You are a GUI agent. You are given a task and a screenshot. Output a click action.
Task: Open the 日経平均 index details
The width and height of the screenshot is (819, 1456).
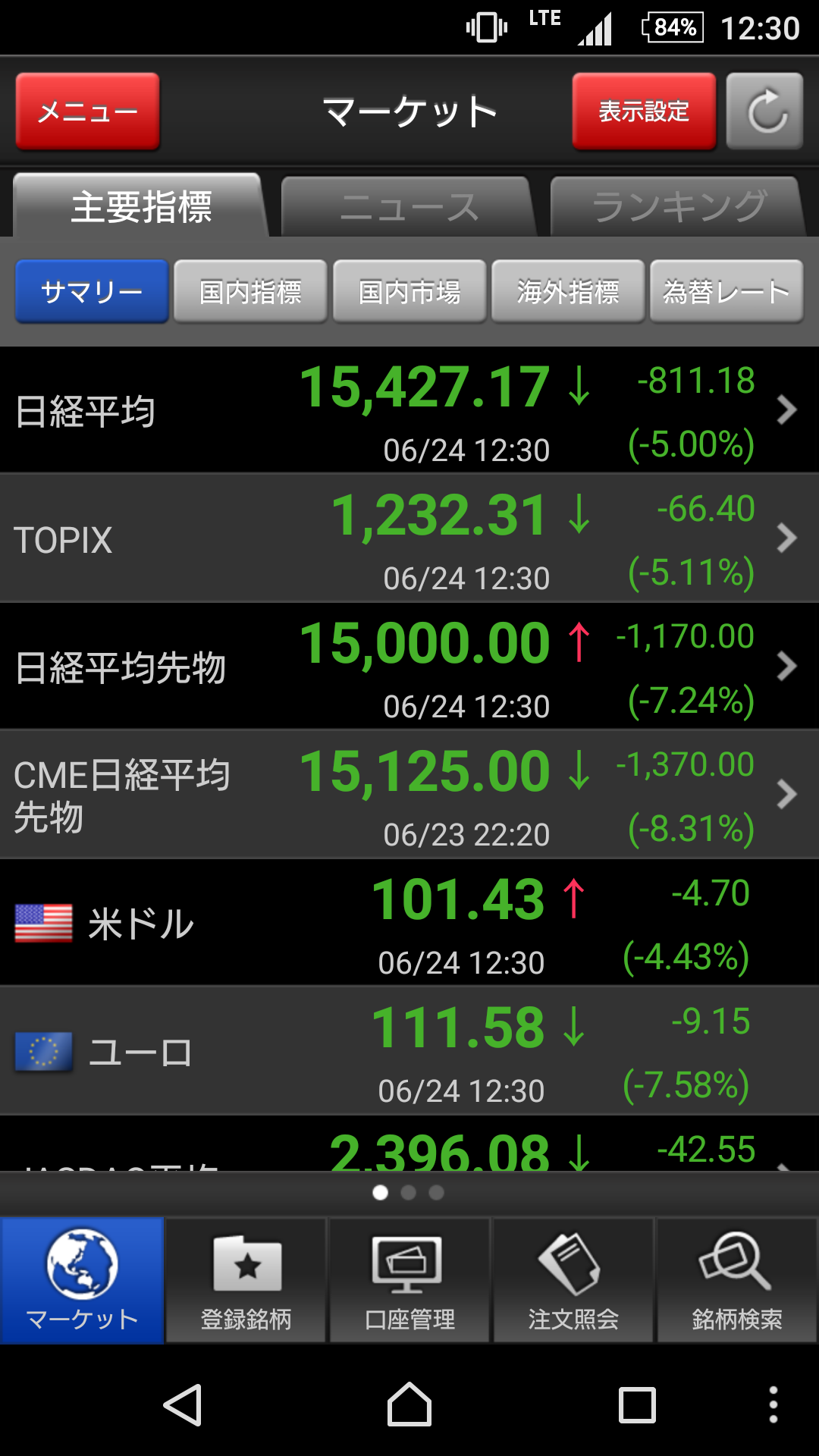(x=409, y=410)
